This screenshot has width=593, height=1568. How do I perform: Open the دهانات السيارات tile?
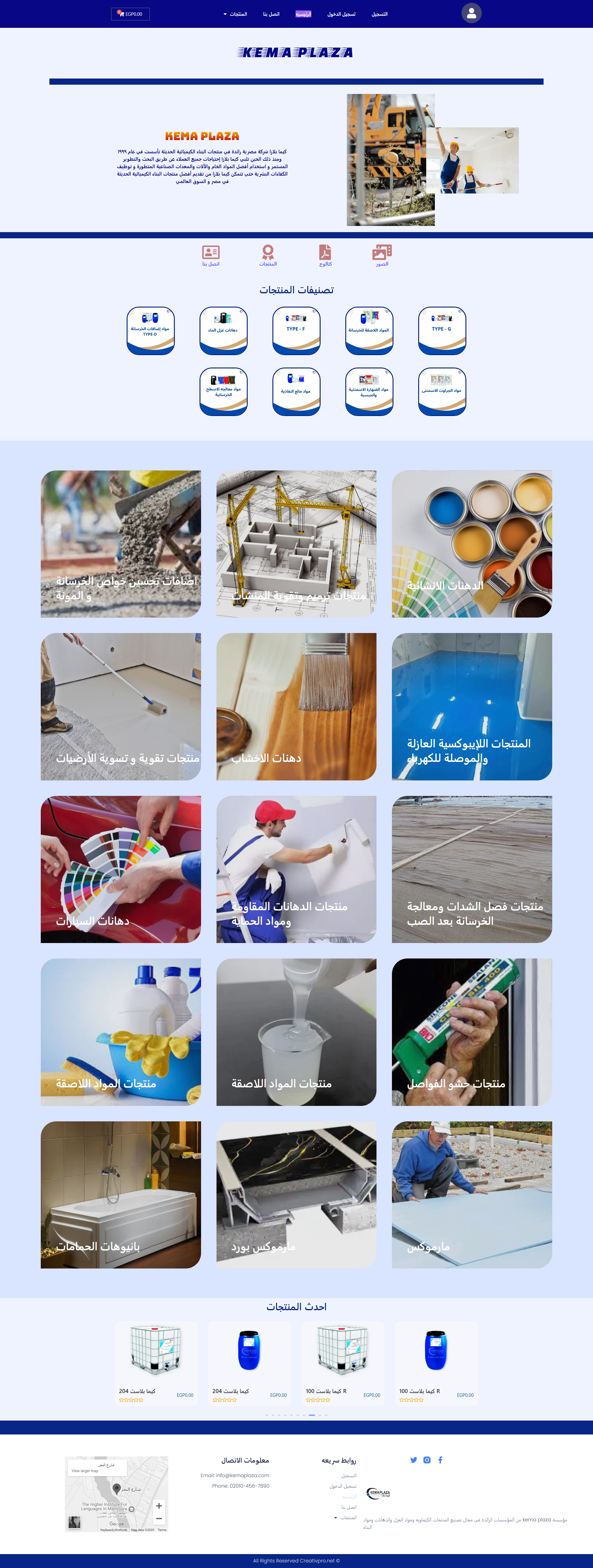[x=120, y=869]
